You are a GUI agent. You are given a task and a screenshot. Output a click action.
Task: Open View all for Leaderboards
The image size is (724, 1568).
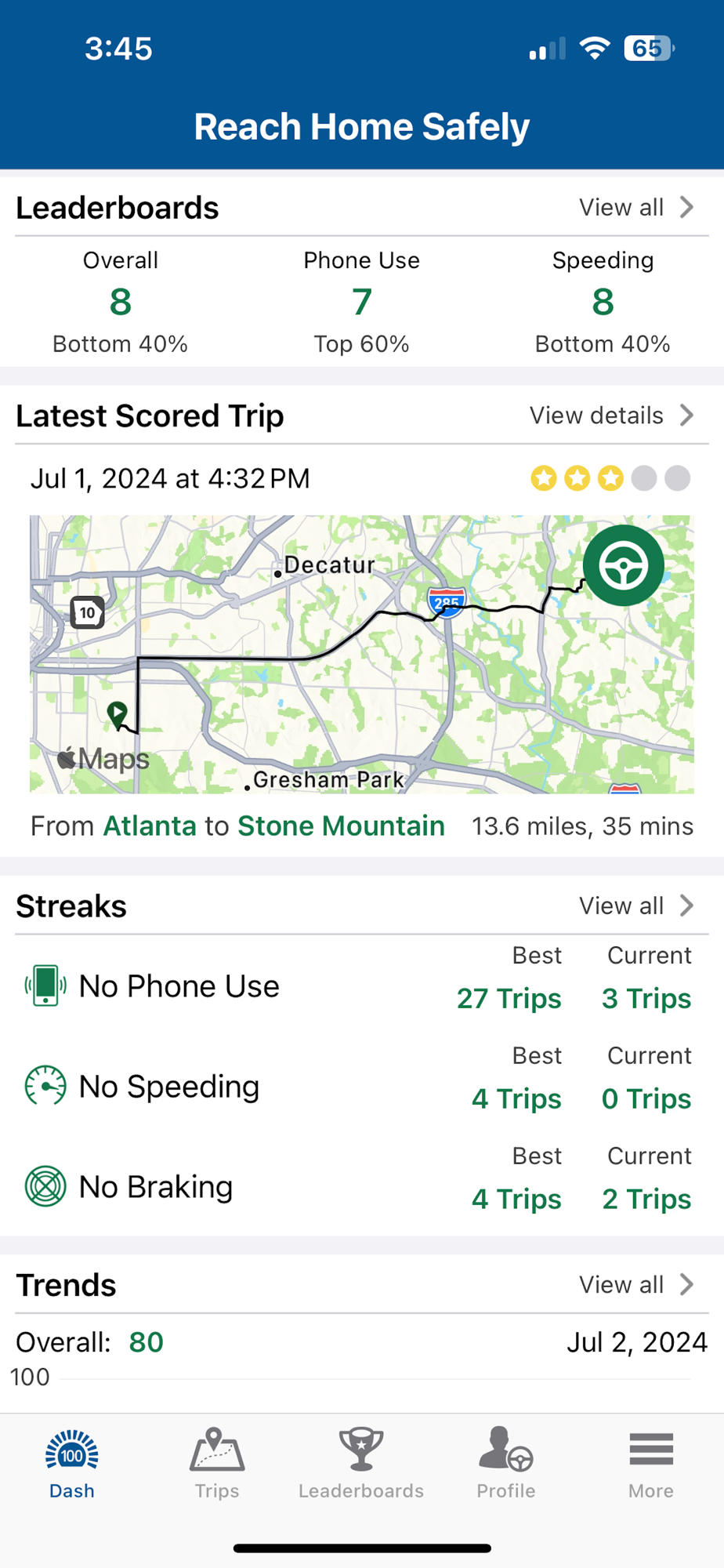tap(636, 207)
